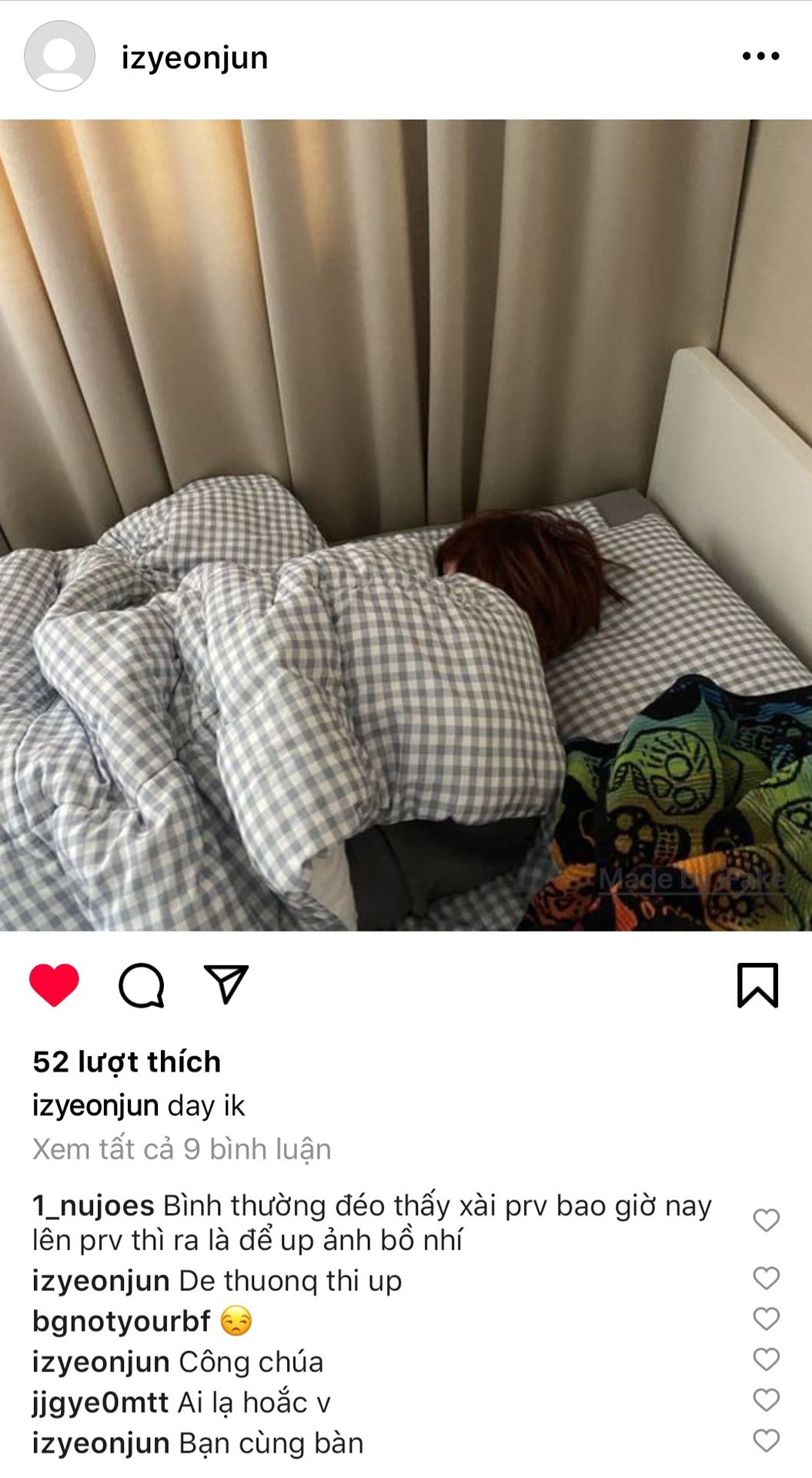
Task: Open bgnotyourbf's profile from comment
Action: [x=121, y=1321]
